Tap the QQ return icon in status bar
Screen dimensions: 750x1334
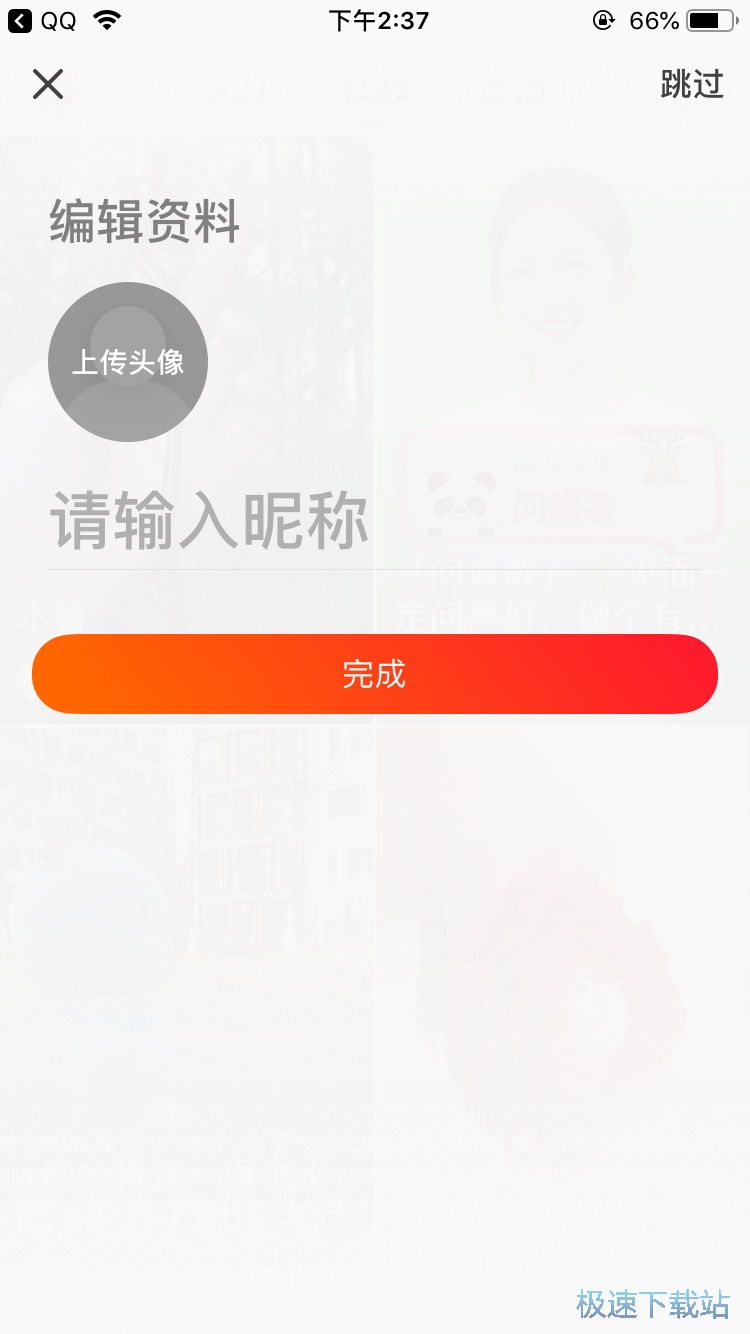point(20,20)
